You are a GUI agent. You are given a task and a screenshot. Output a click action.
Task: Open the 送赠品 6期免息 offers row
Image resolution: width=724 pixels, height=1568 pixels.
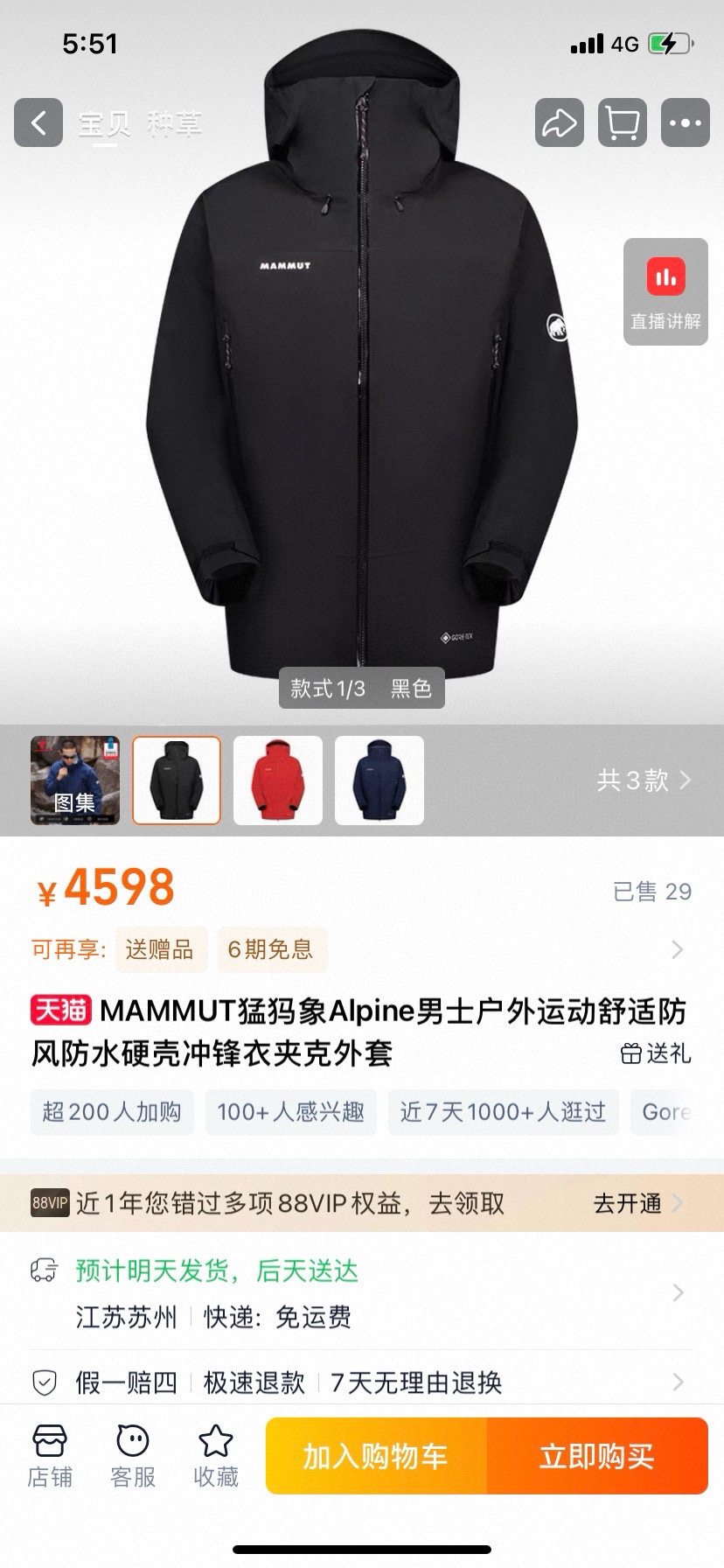click(x=362, y=949)
